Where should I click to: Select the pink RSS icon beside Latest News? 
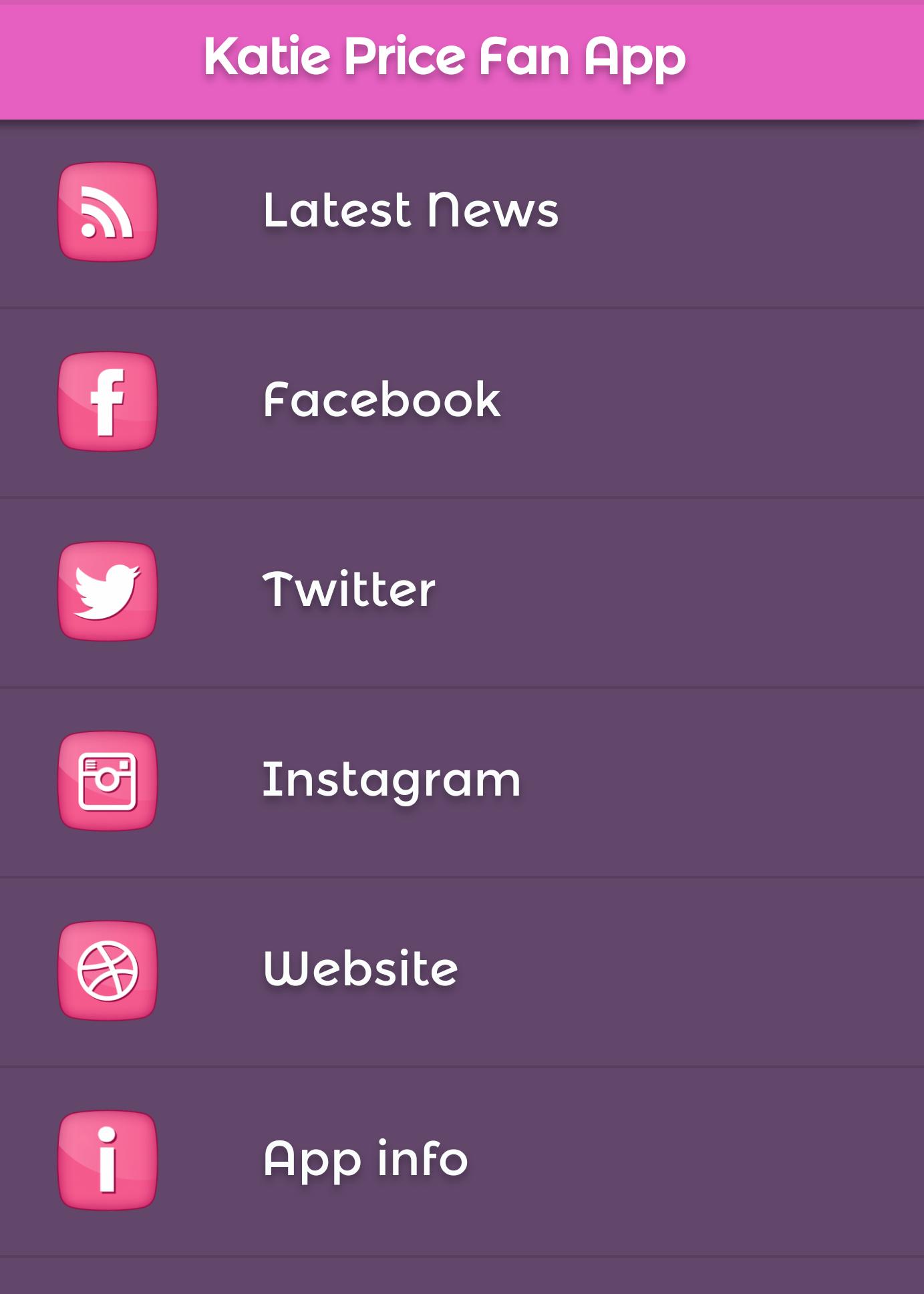click(109, 212)
